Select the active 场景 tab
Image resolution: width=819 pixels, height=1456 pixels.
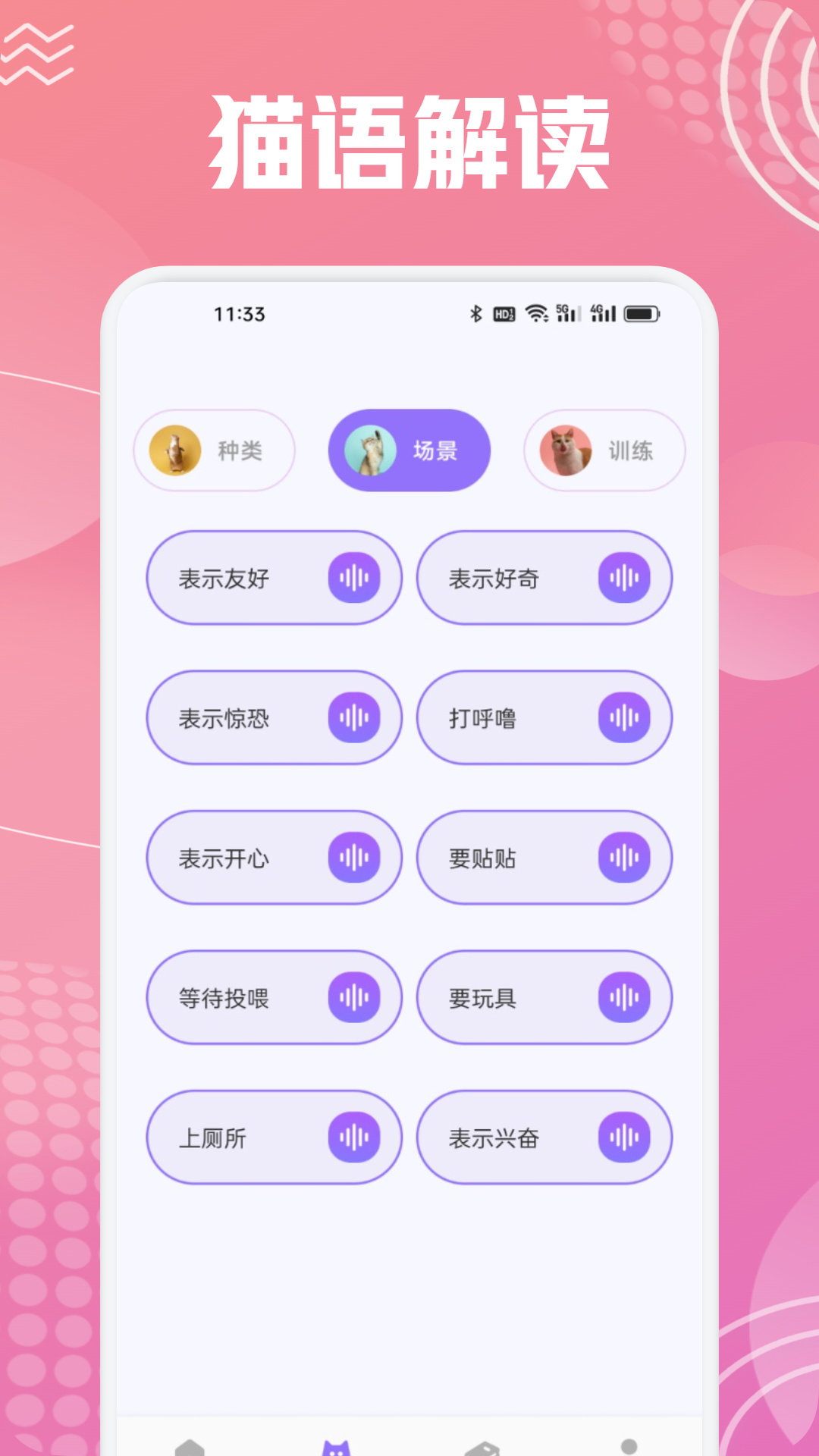click(409, 450)
